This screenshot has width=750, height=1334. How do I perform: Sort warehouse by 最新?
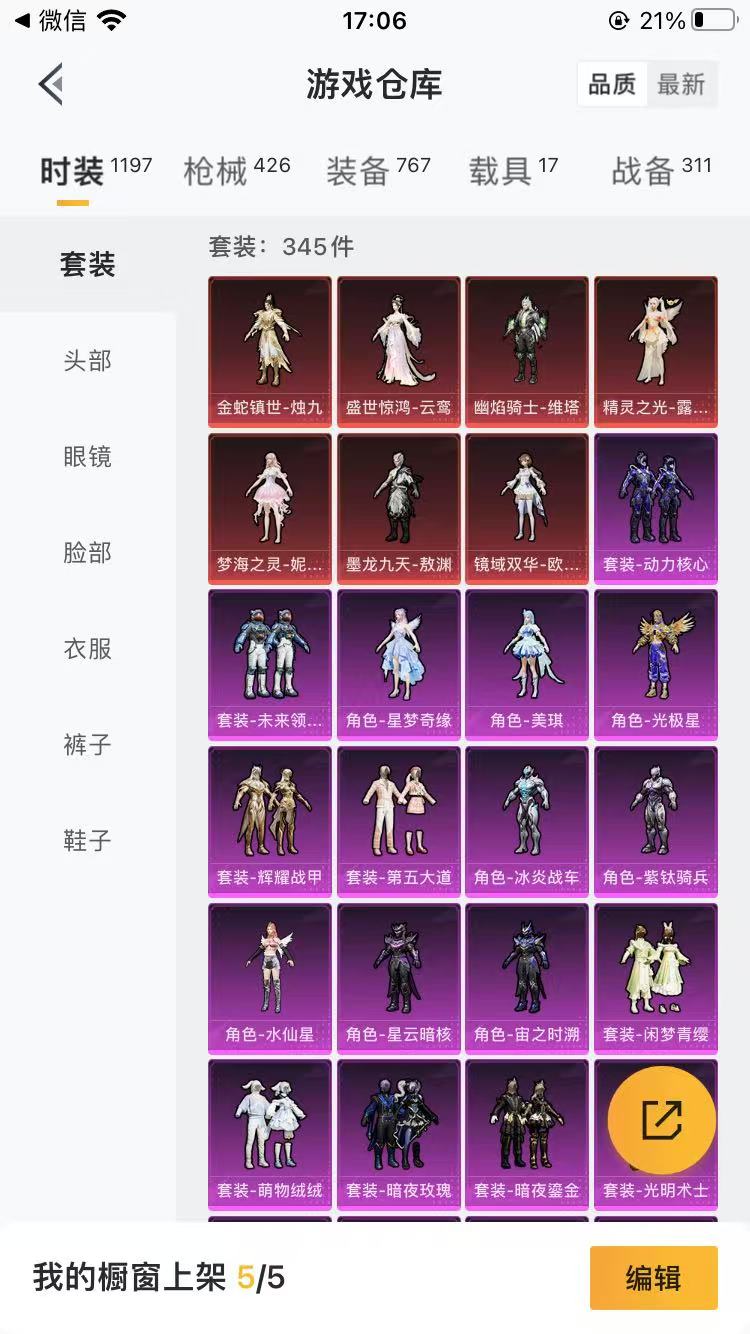pos(681,85)
